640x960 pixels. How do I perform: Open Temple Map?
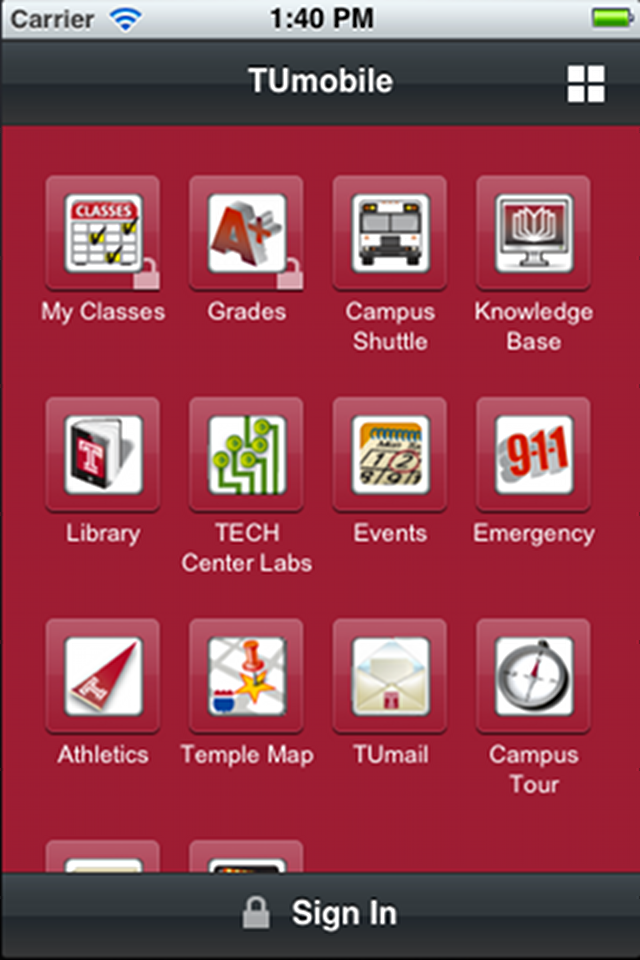pos(246,677)
